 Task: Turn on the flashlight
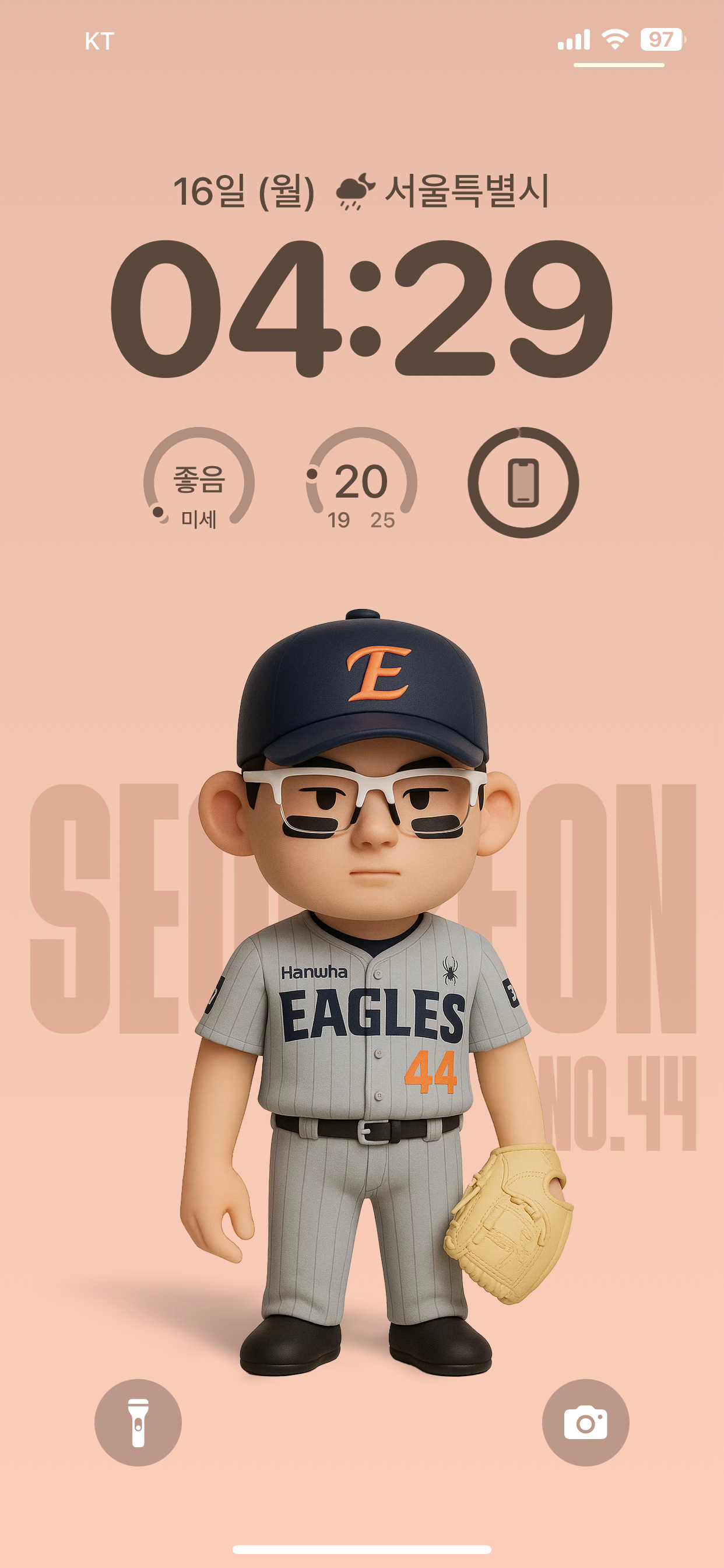pyautogui.click(x=138, y=1423)
